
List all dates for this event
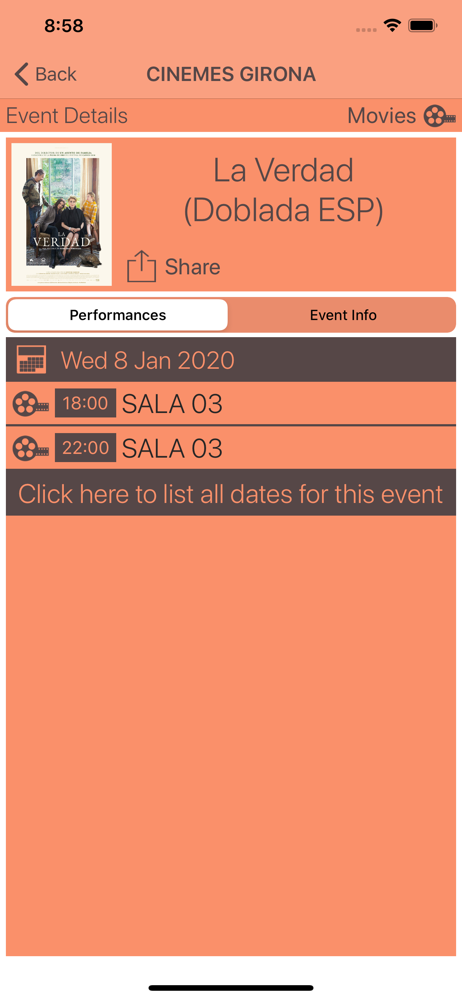tap(231, 493)
